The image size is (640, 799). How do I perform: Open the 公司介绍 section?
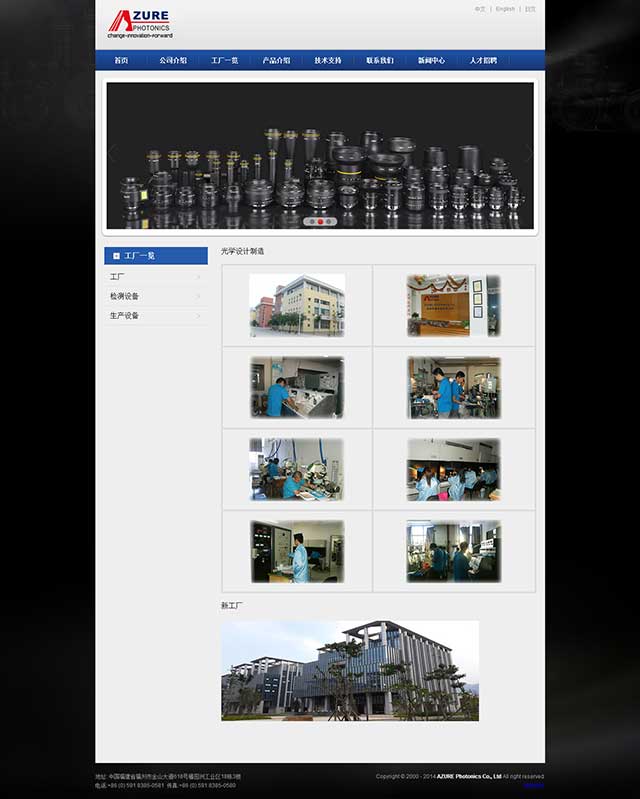tap(173, 60)
